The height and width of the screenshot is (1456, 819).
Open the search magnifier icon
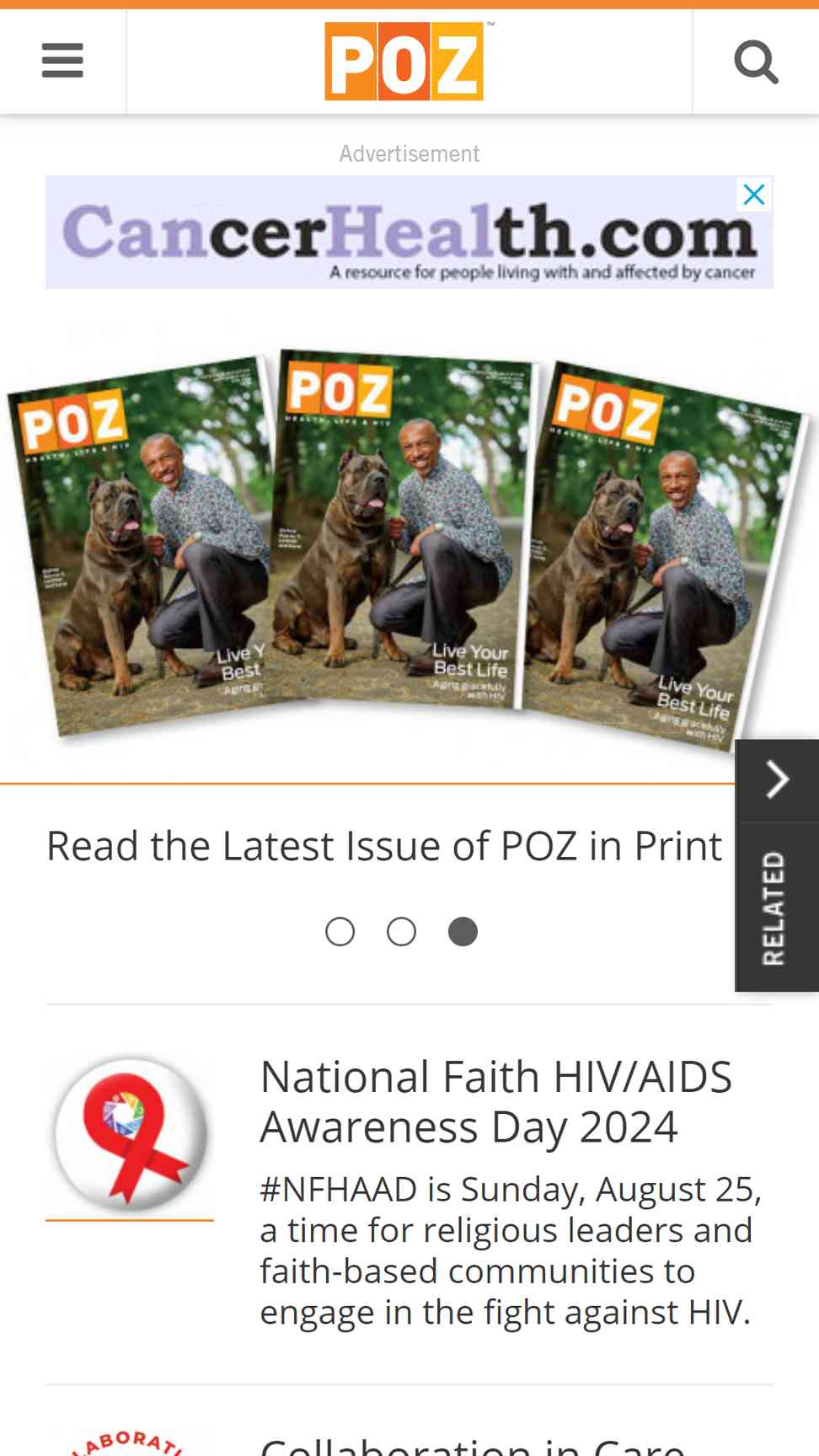click(756, 62)
